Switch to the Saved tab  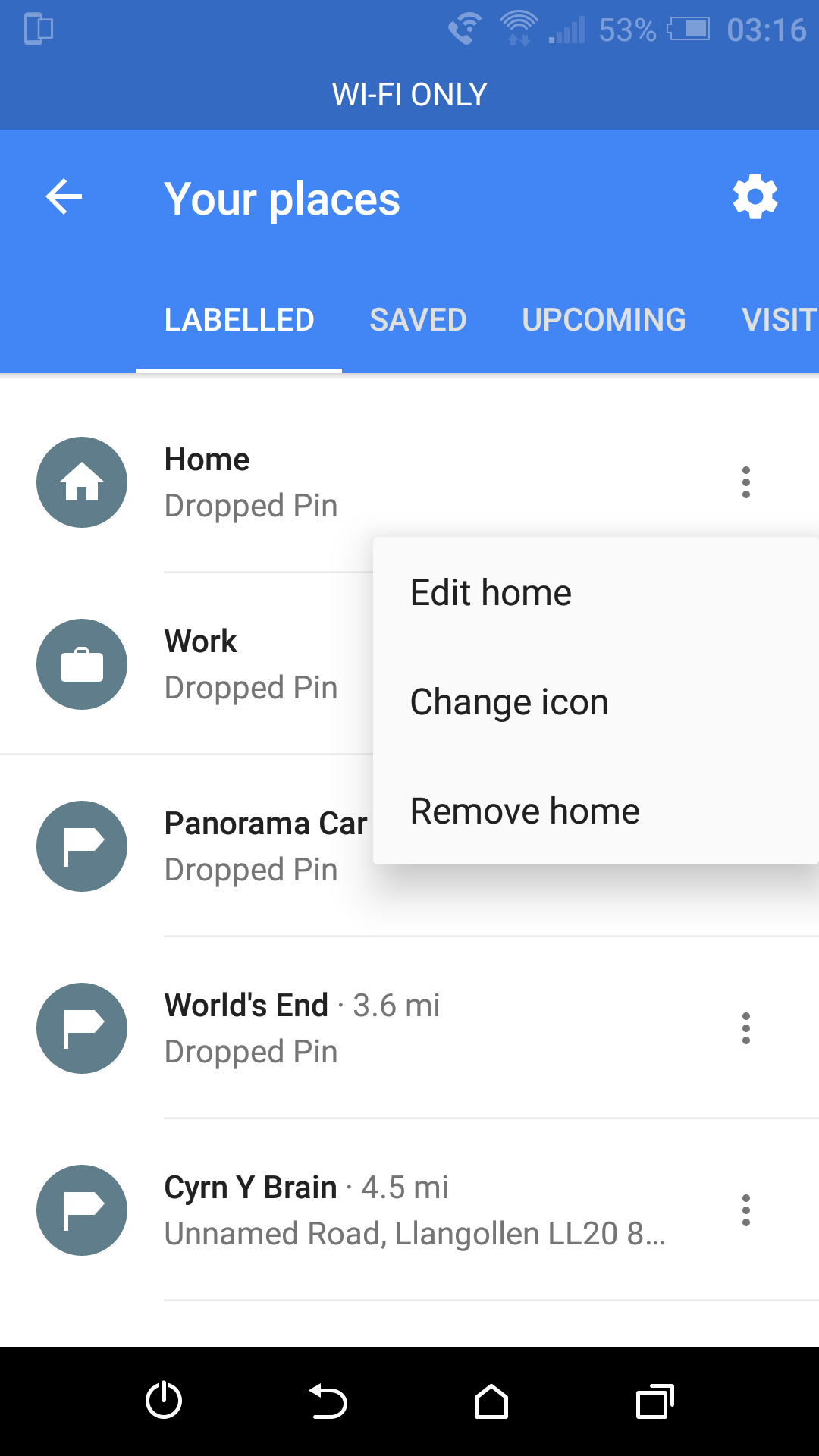pyautogui.click(x=418, y=320)
